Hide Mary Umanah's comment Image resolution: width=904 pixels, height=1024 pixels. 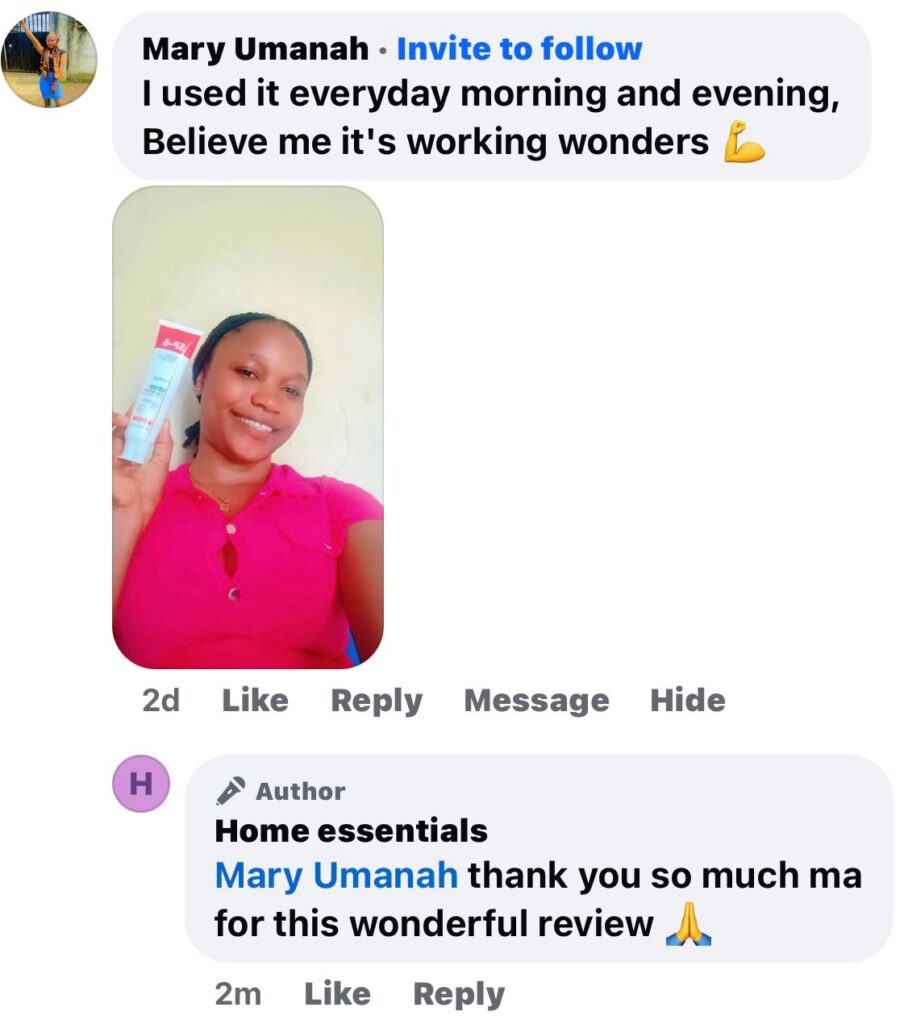(x=687, y=701)
